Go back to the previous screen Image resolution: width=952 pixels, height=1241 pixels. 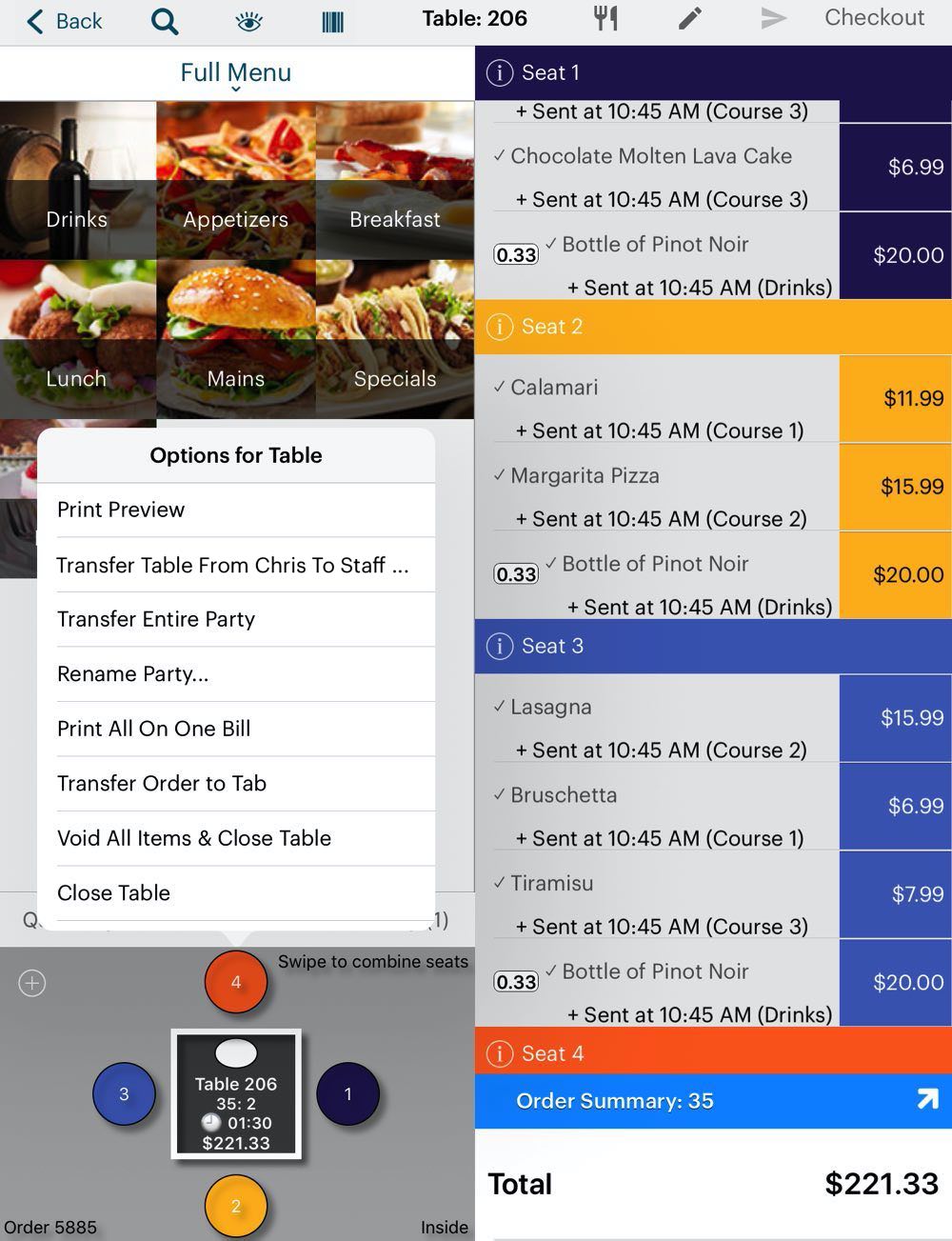point(63,21)
